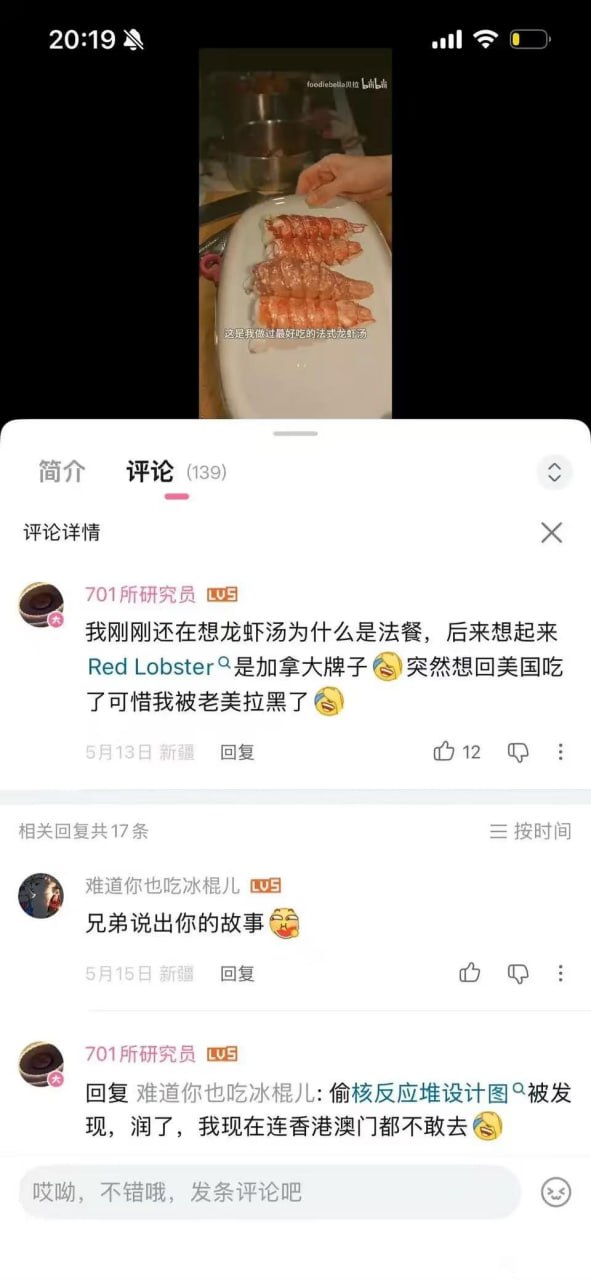
Task: Like the Red Lobster comment with 12 likes
Action: click(457, 752)
